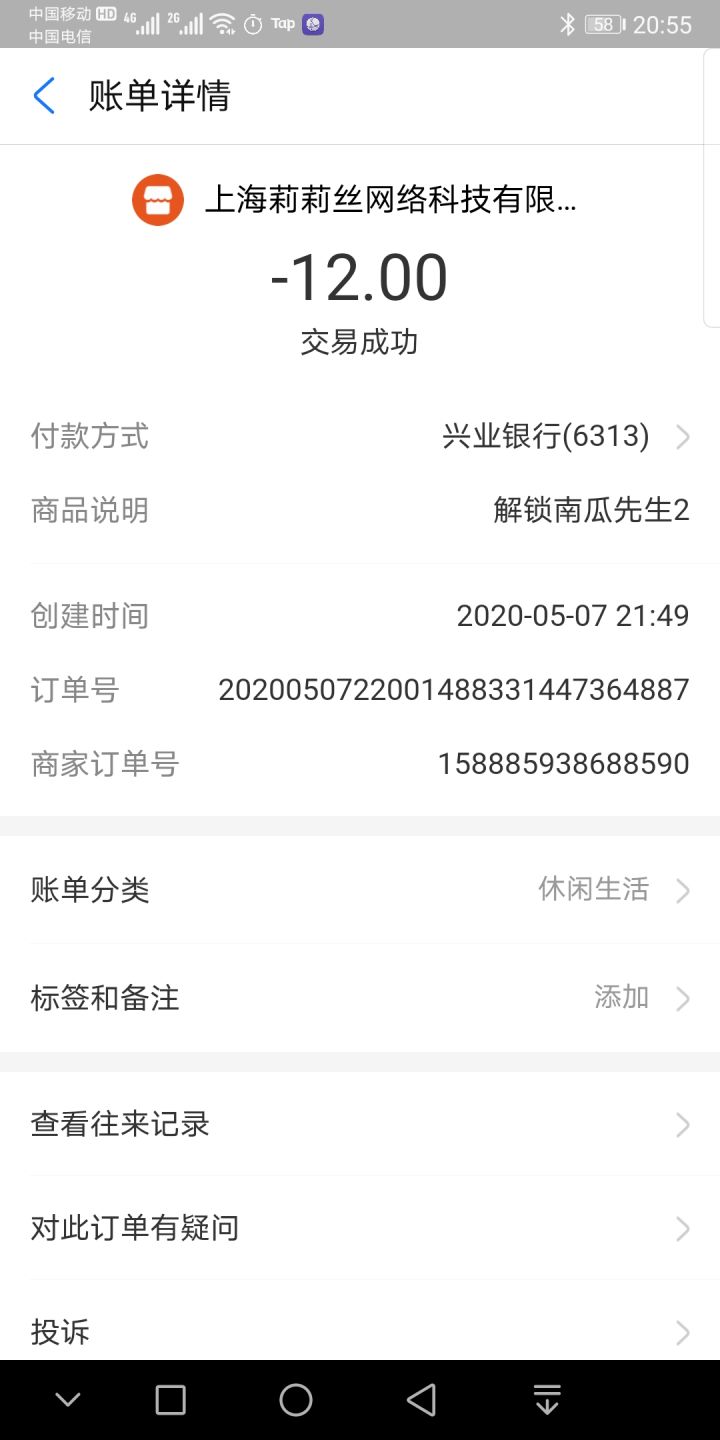The height and width of the screenshot is (1440, 720).
Task: Tap 添加 to add a note
Action: coord(621,997)
